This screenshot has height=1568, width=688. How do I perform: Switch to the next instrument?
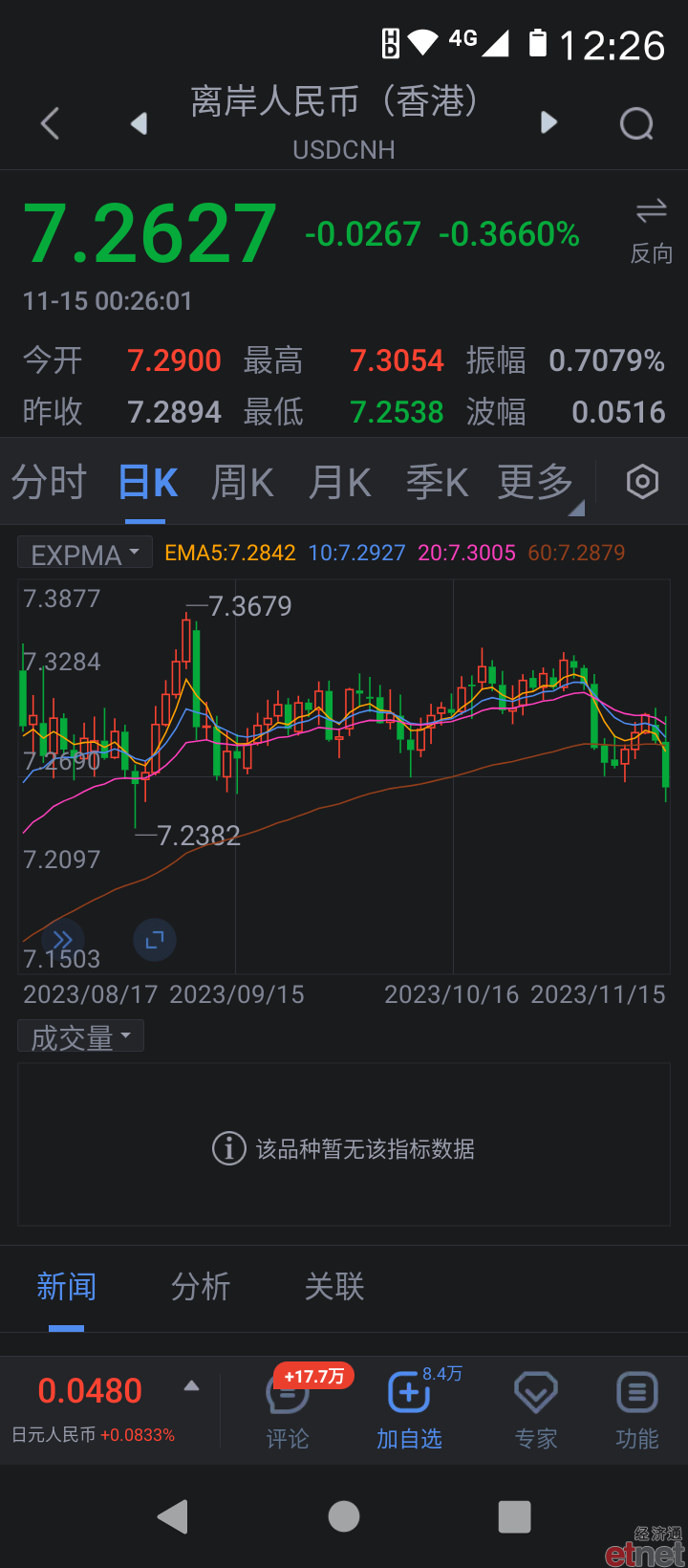(548, 122)
